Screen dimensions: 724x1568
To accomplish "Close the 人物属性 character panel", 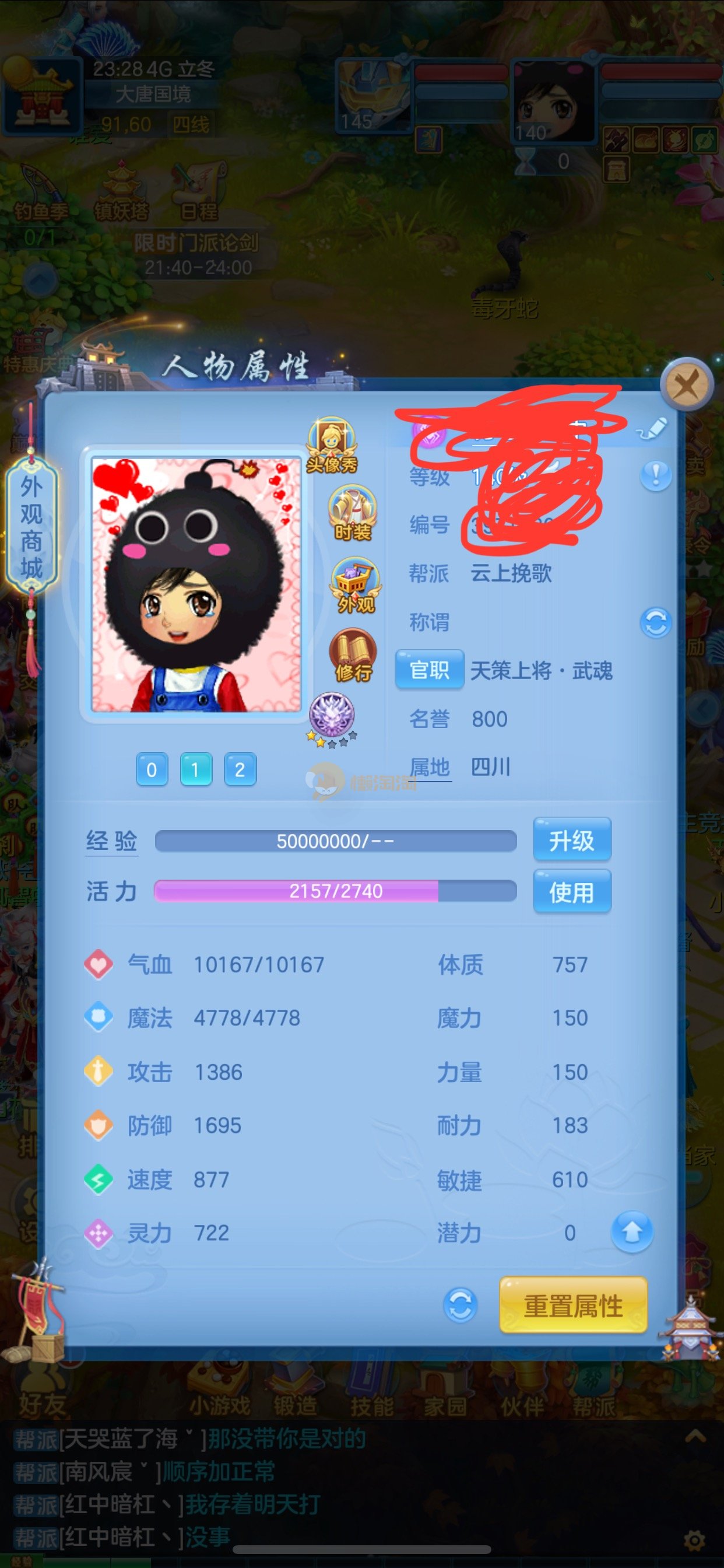I will coord(687,384).
